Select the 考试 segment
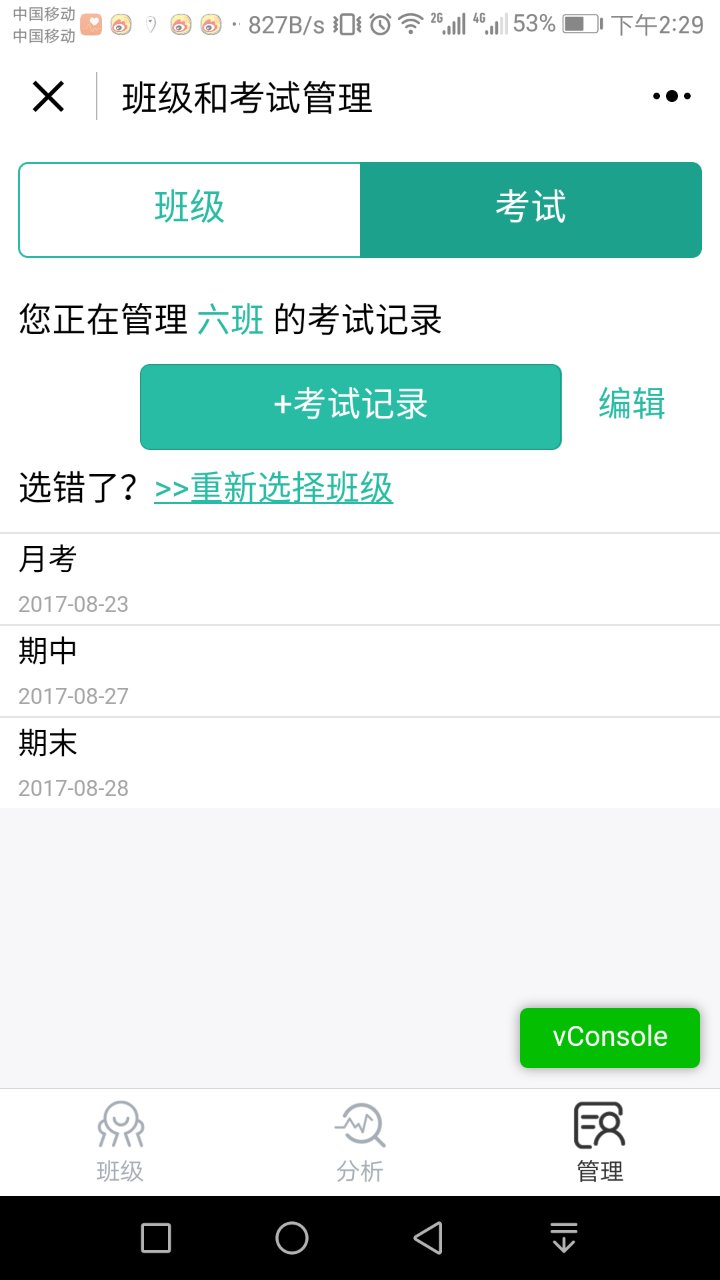The height and width of the screenshot is (1280, 720). [530, 209]
